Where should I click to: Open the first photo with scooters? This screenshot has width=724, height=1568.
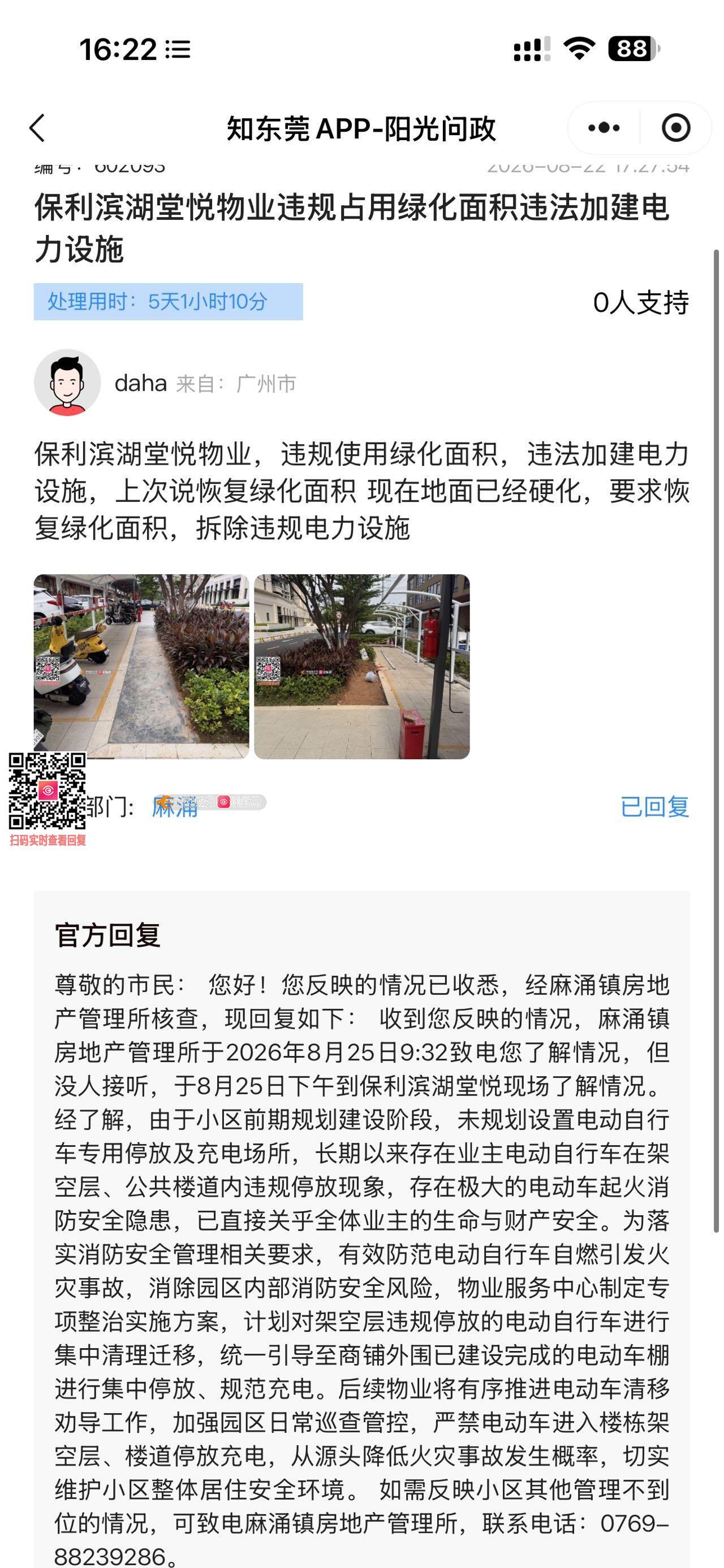click(x=141, y=666)
